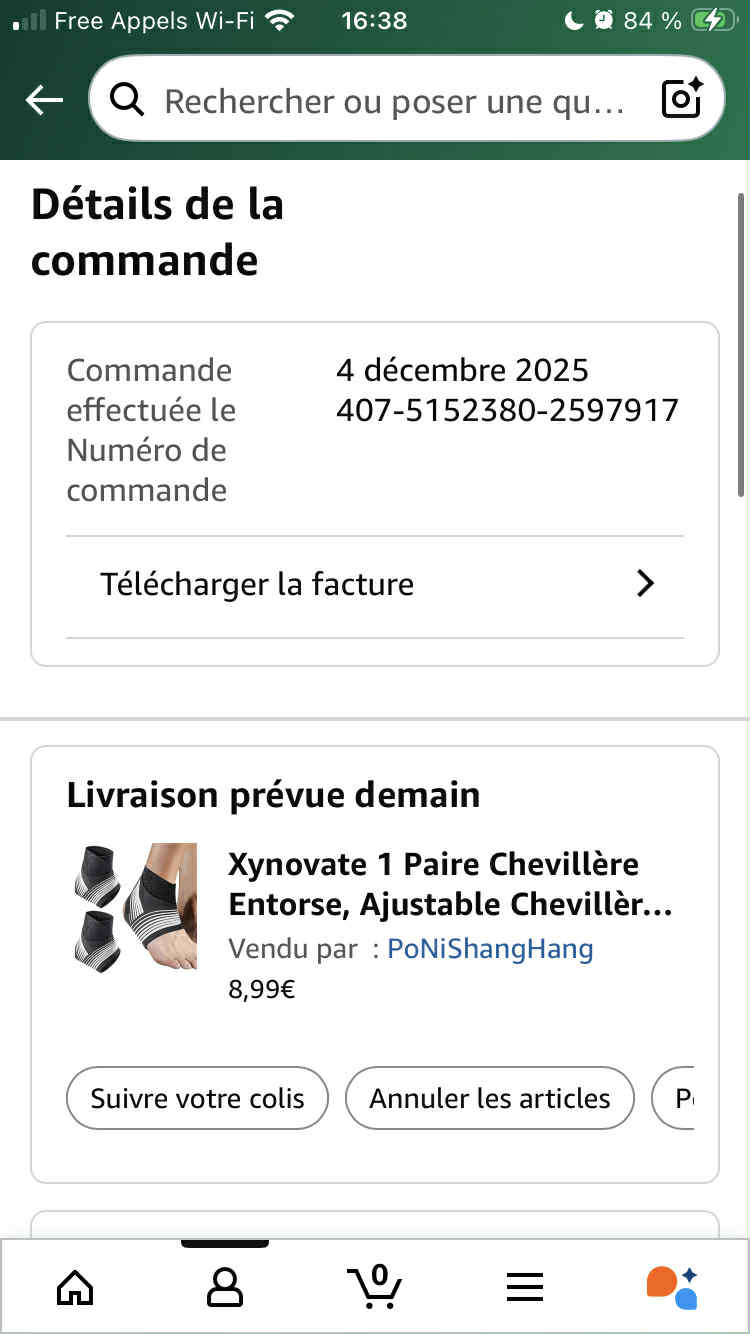This screenshot has width=750, height=1334.
Task: Open the AI assistant tab
Action: coord(673,1287)
